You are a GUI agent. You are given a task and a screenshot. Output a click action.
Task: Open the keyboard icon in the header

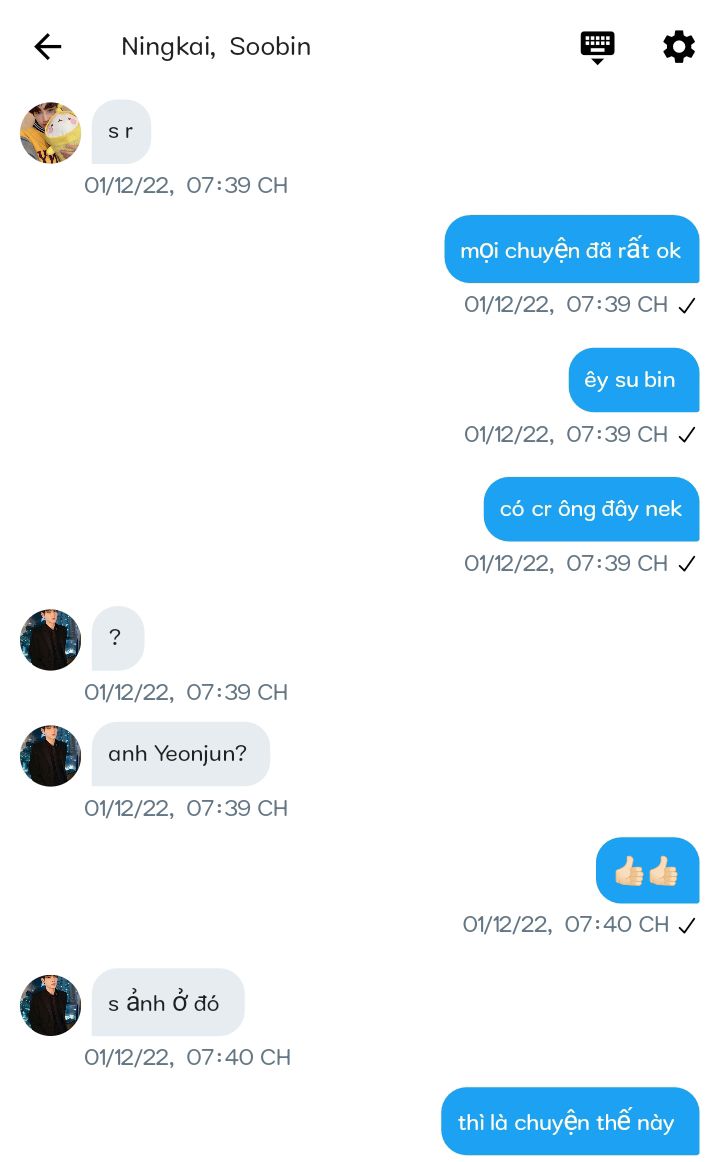tap(597, 46)
